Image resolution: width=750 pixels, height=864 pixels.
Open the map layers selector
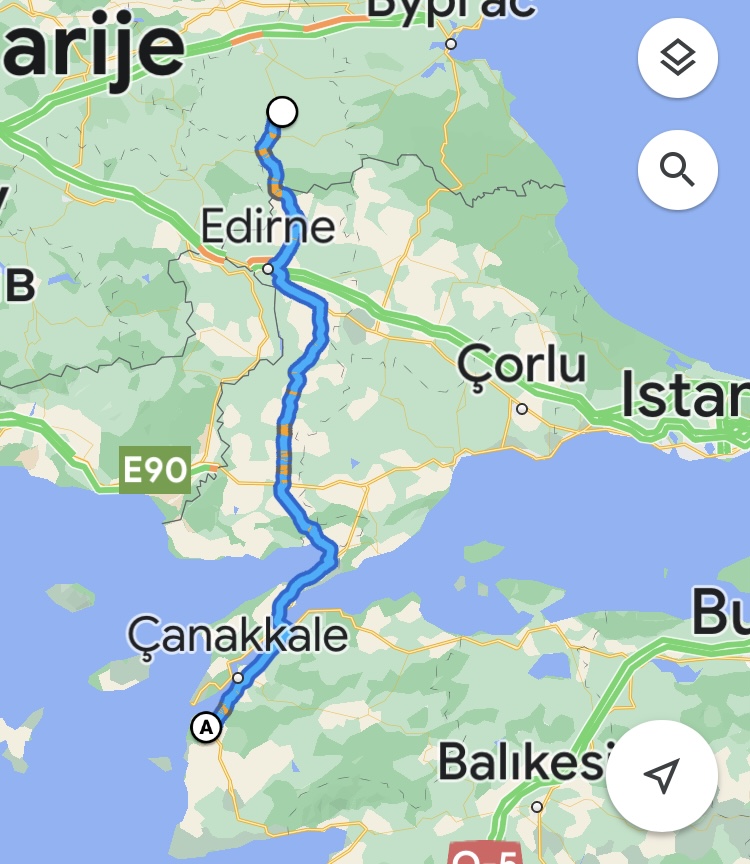(x=677, y=59)
